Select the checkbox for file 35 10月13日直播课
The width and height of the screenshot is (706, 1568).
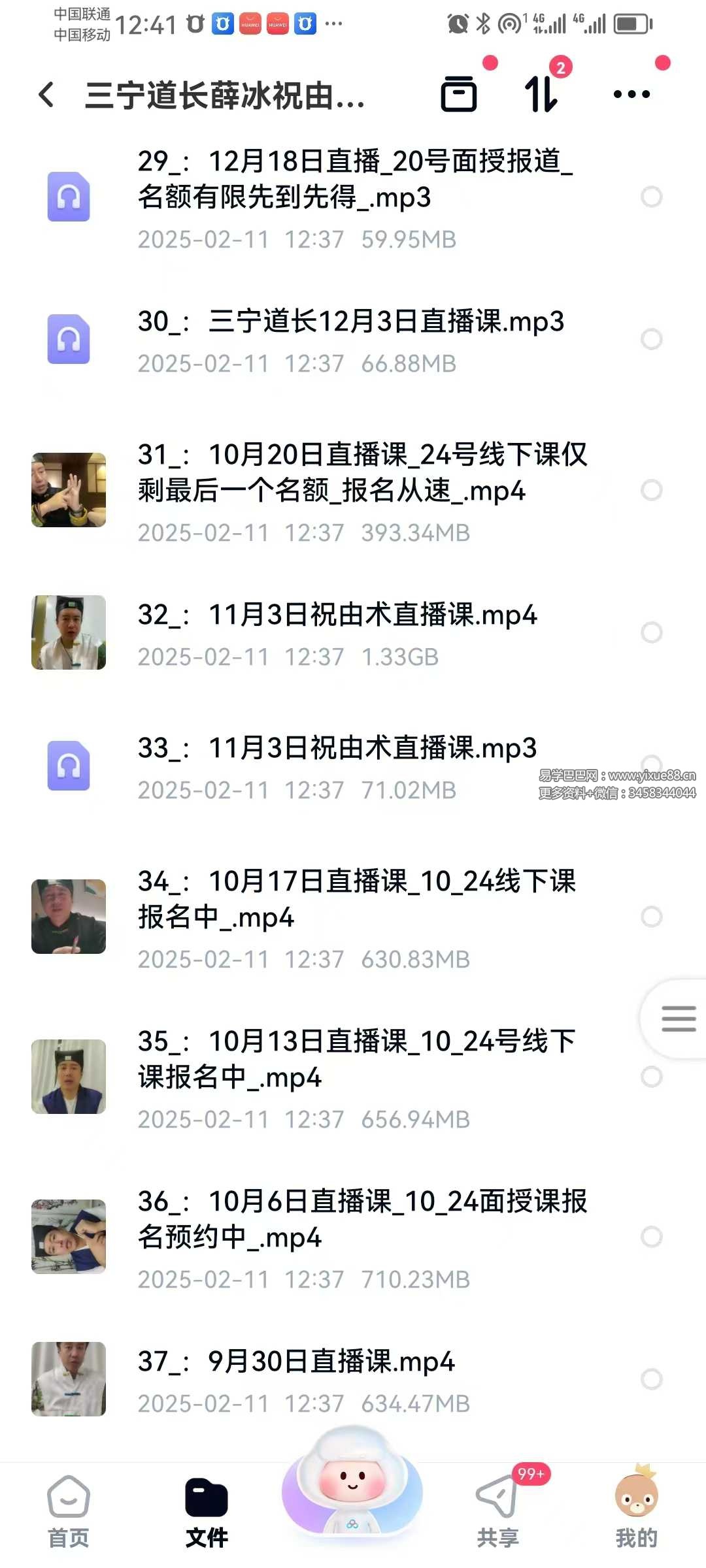click(x=652, y=1077)
